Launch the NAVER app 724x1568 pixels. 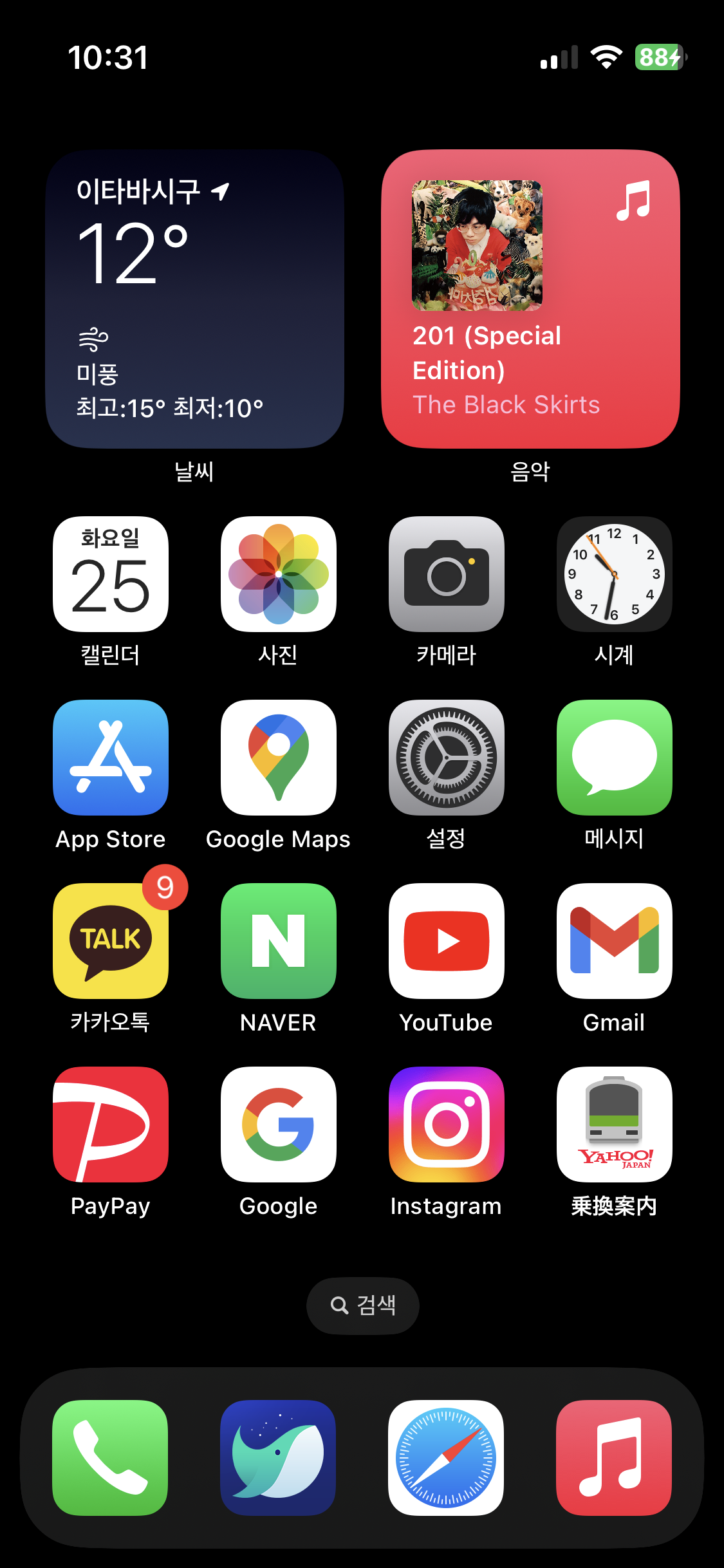coord(279,941)
